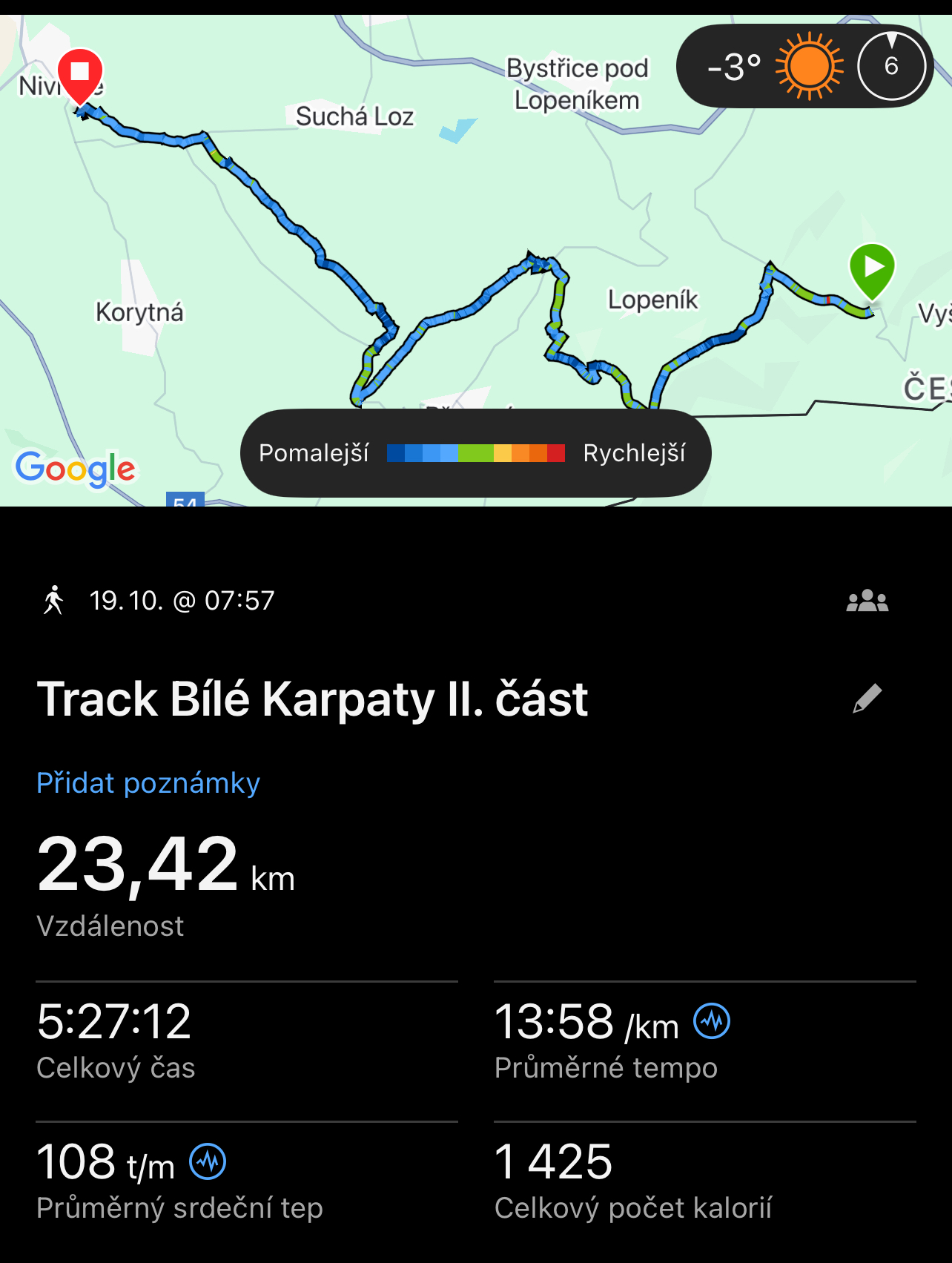Edit the activity name with the pencil icon
Image resolution: width=952 pixels, height=1263 pixels.
[867, 698]
